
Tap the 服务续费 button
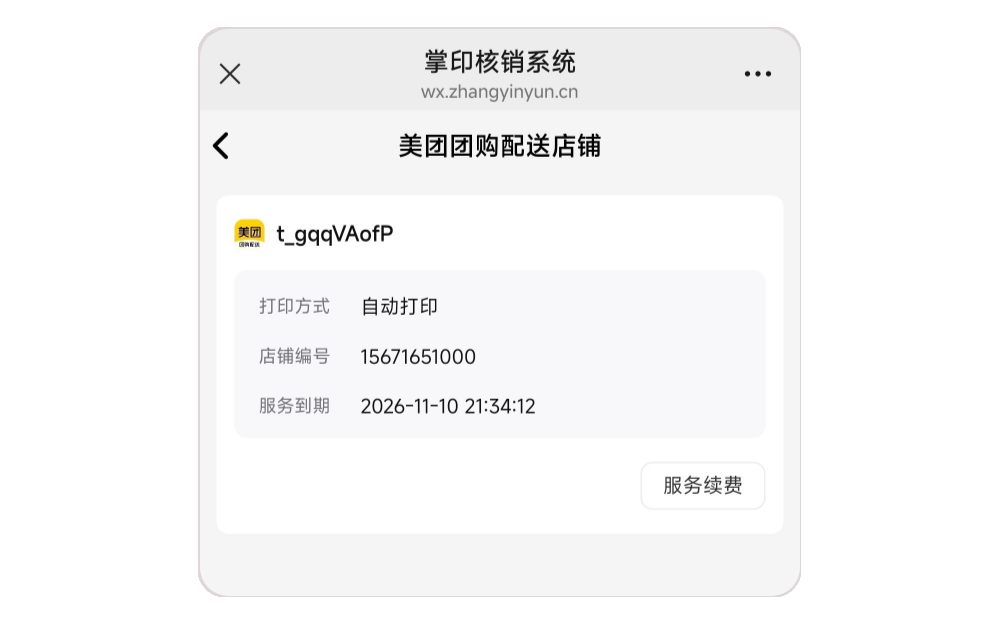[702, 486]
